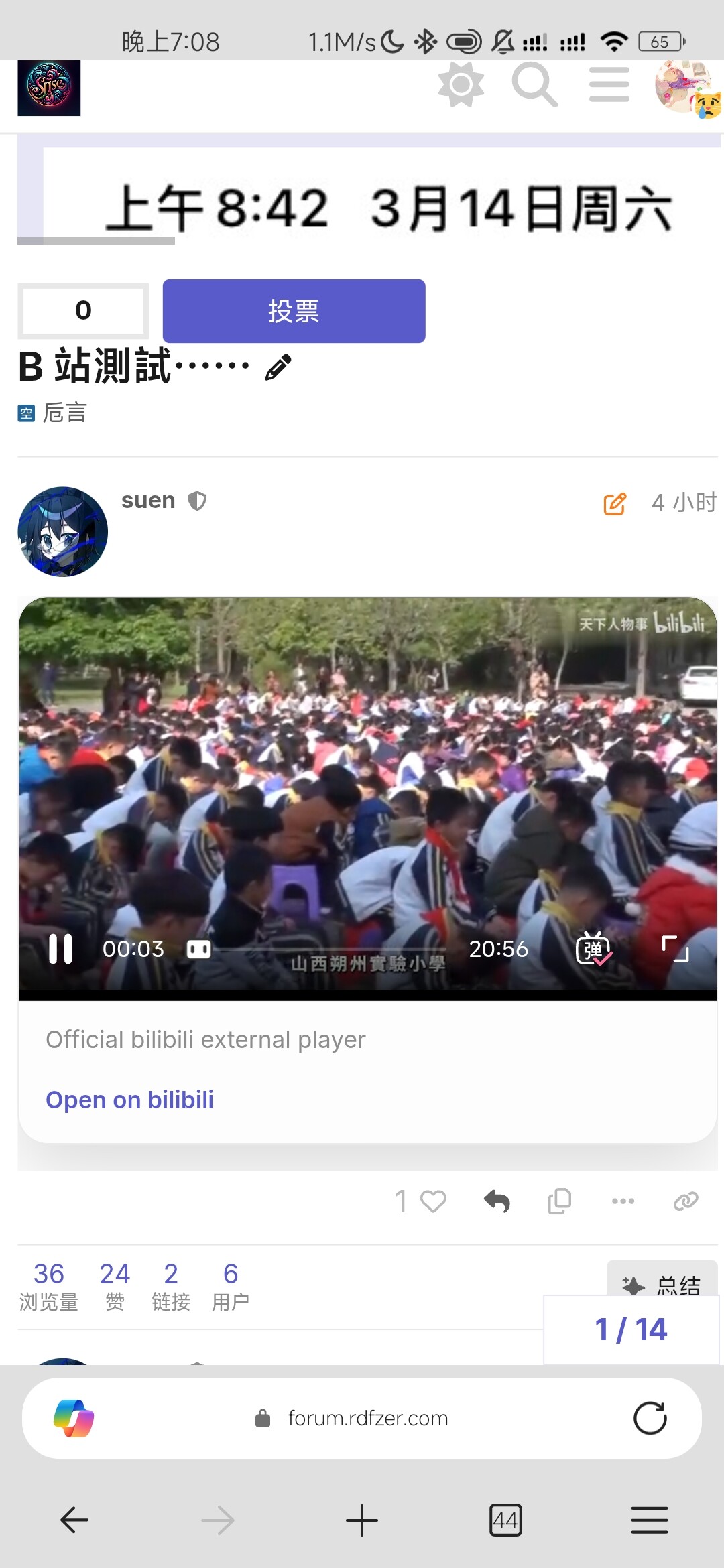
Task: View edit history of suen's post
Action: [615, 503]
